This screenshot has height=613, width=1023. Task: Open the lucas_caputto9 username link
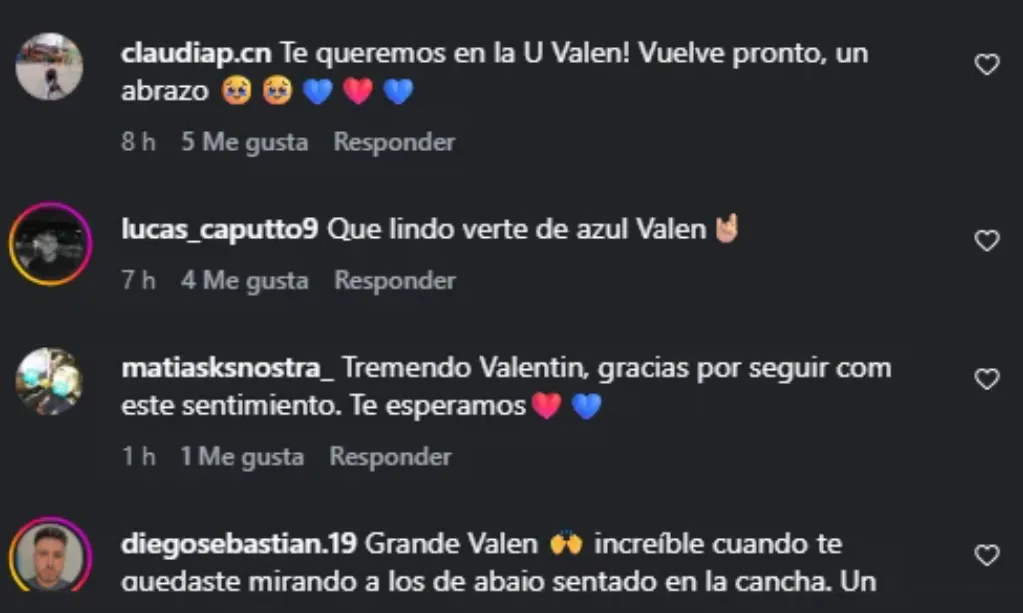(x=219, y=229)
